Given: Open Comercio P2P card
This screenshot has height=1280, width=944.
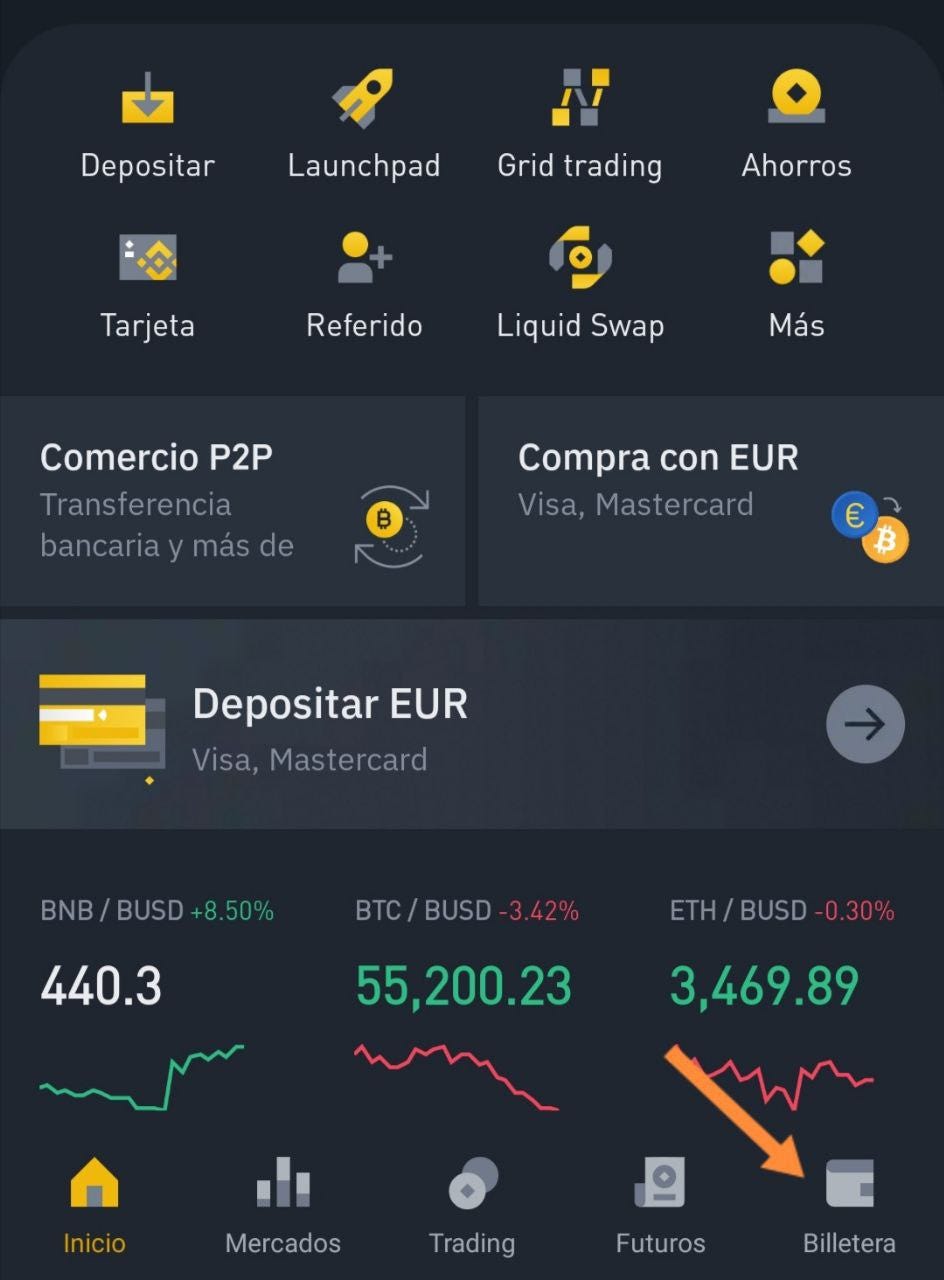Looking at the screenshot, I should click(232, 502).
